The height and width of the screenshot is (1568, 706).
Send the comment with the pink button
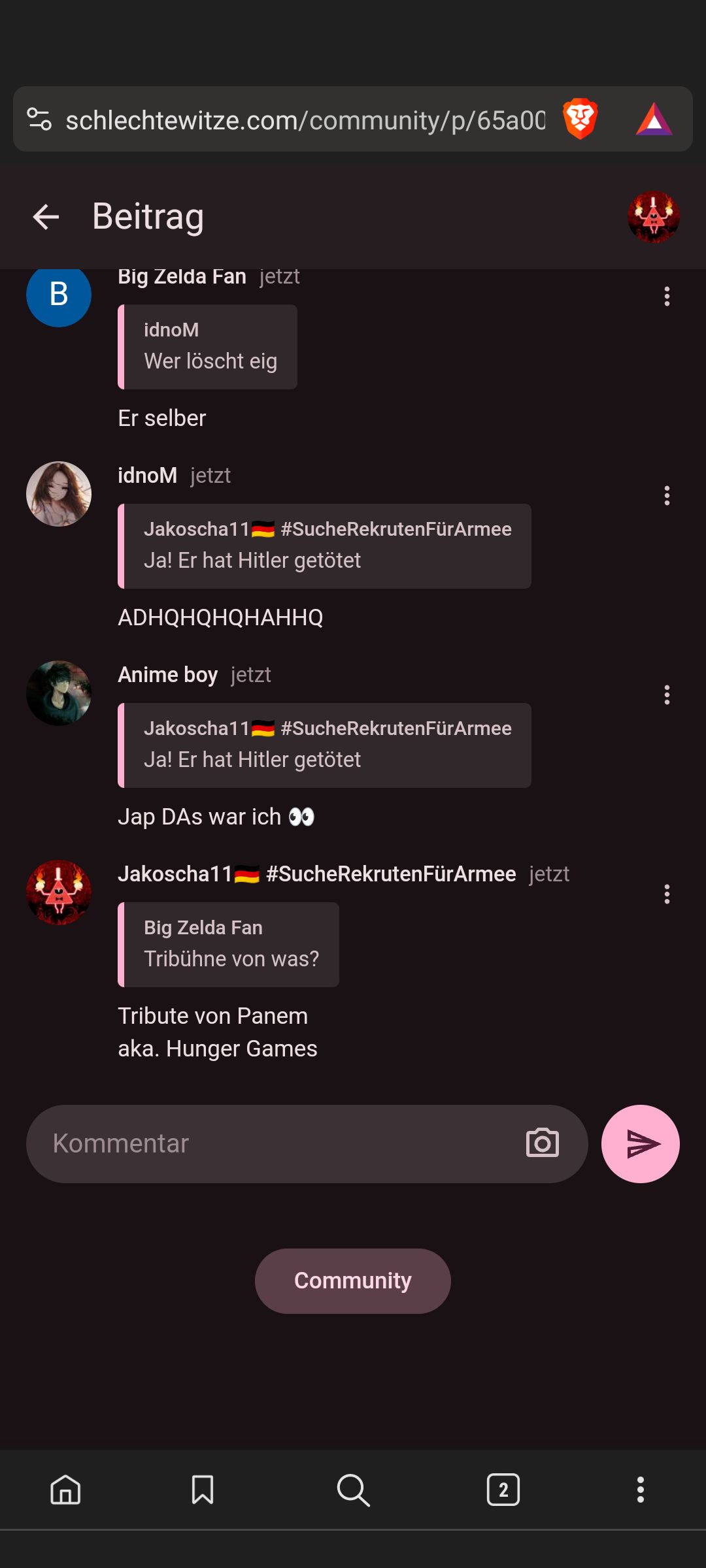coord(640,1144)
